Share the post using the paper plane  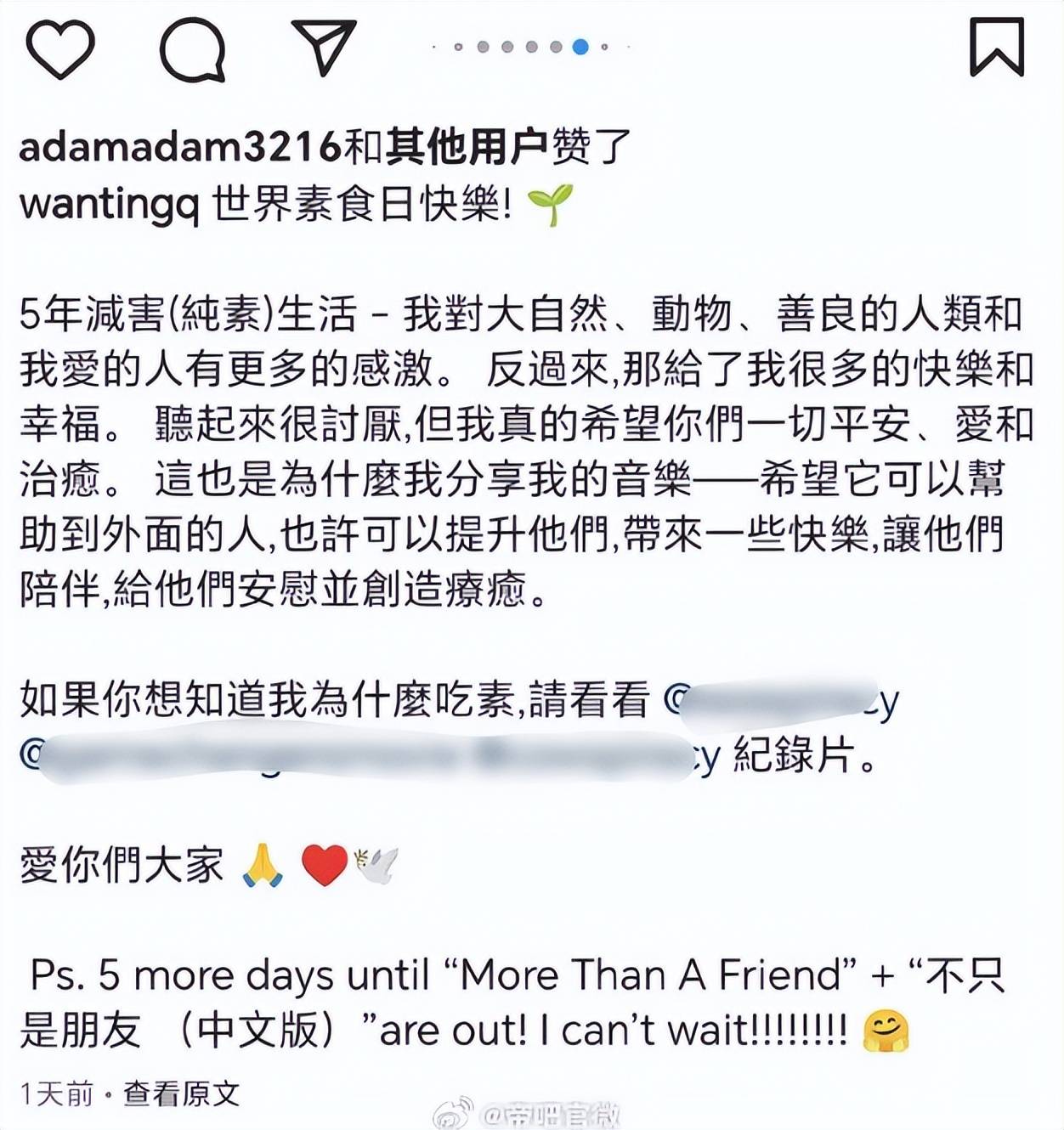[x=323, y=46]
